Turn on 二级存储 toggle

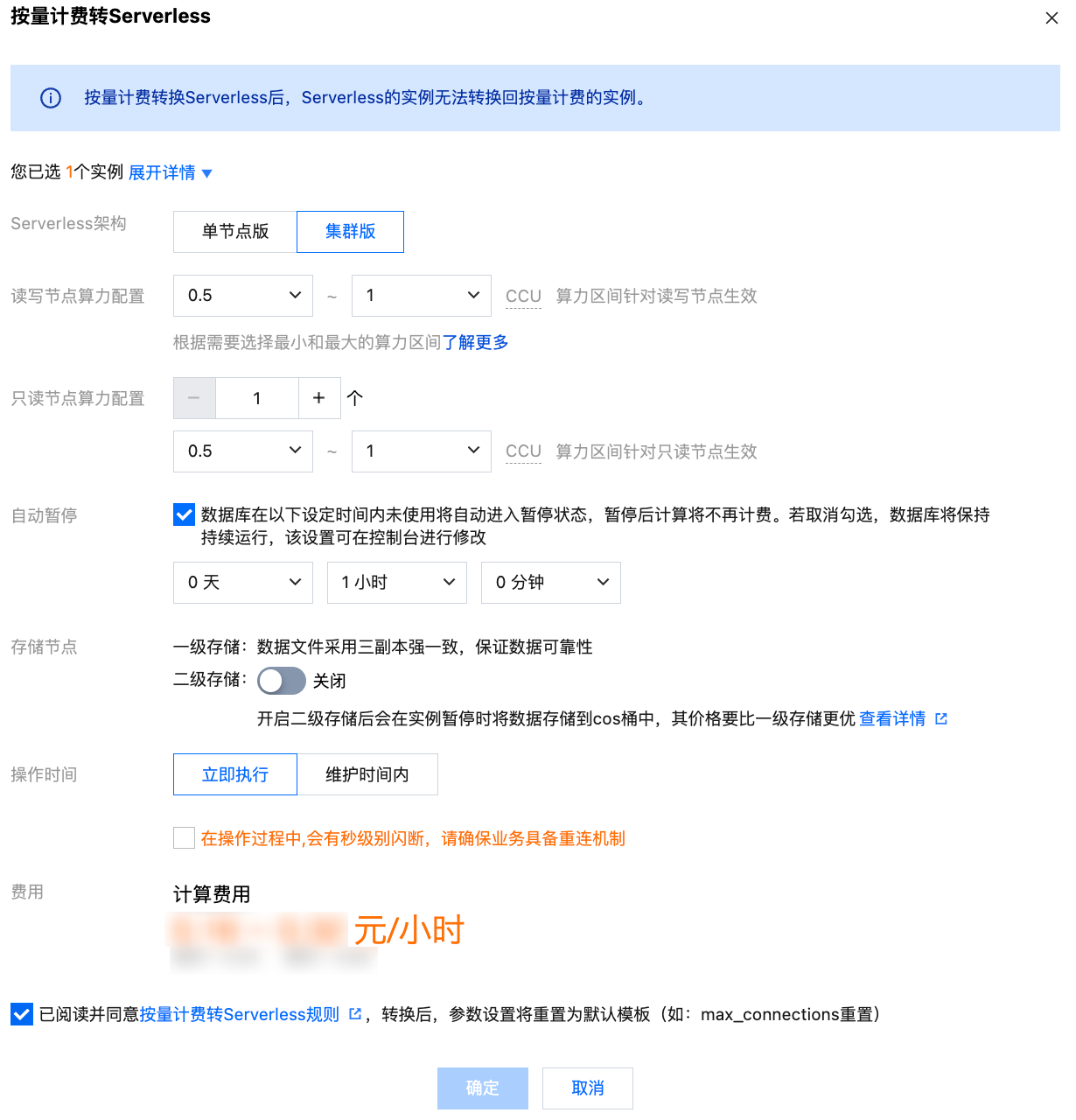(x=281, y=681)
